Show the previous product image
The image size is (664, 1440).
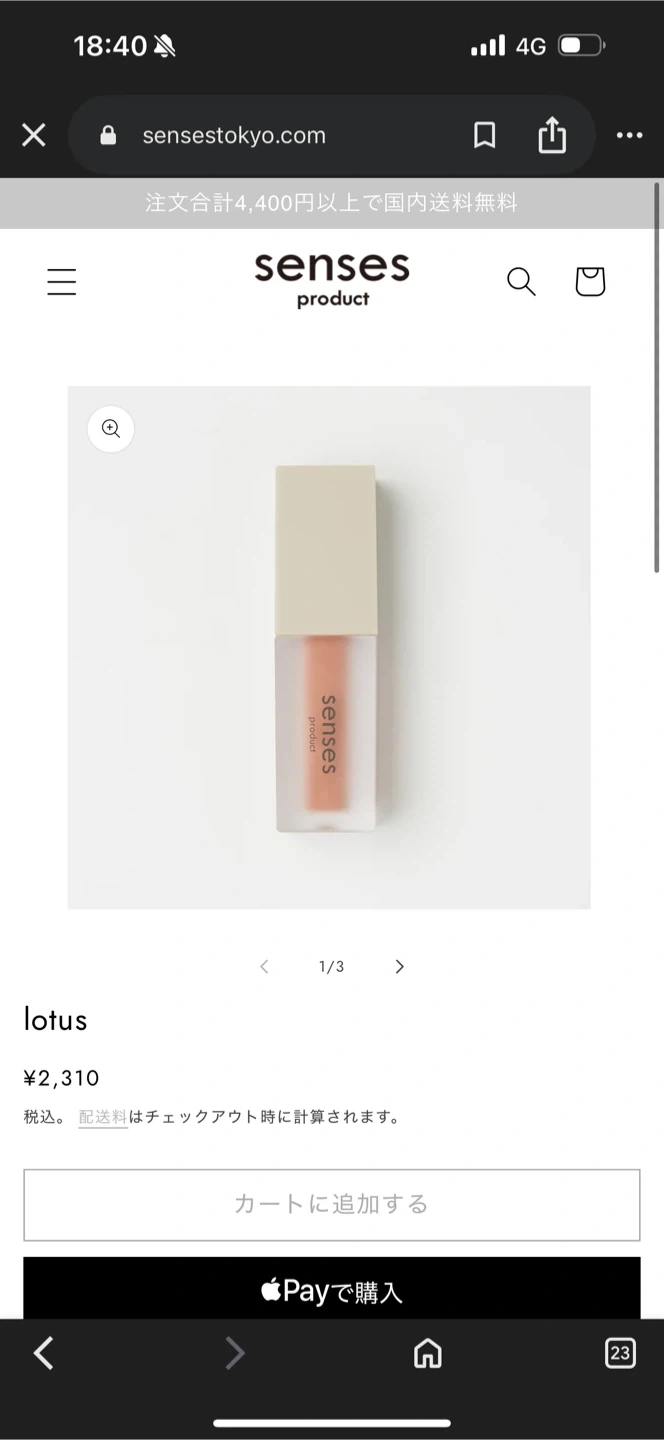click(x=264, y=966)
